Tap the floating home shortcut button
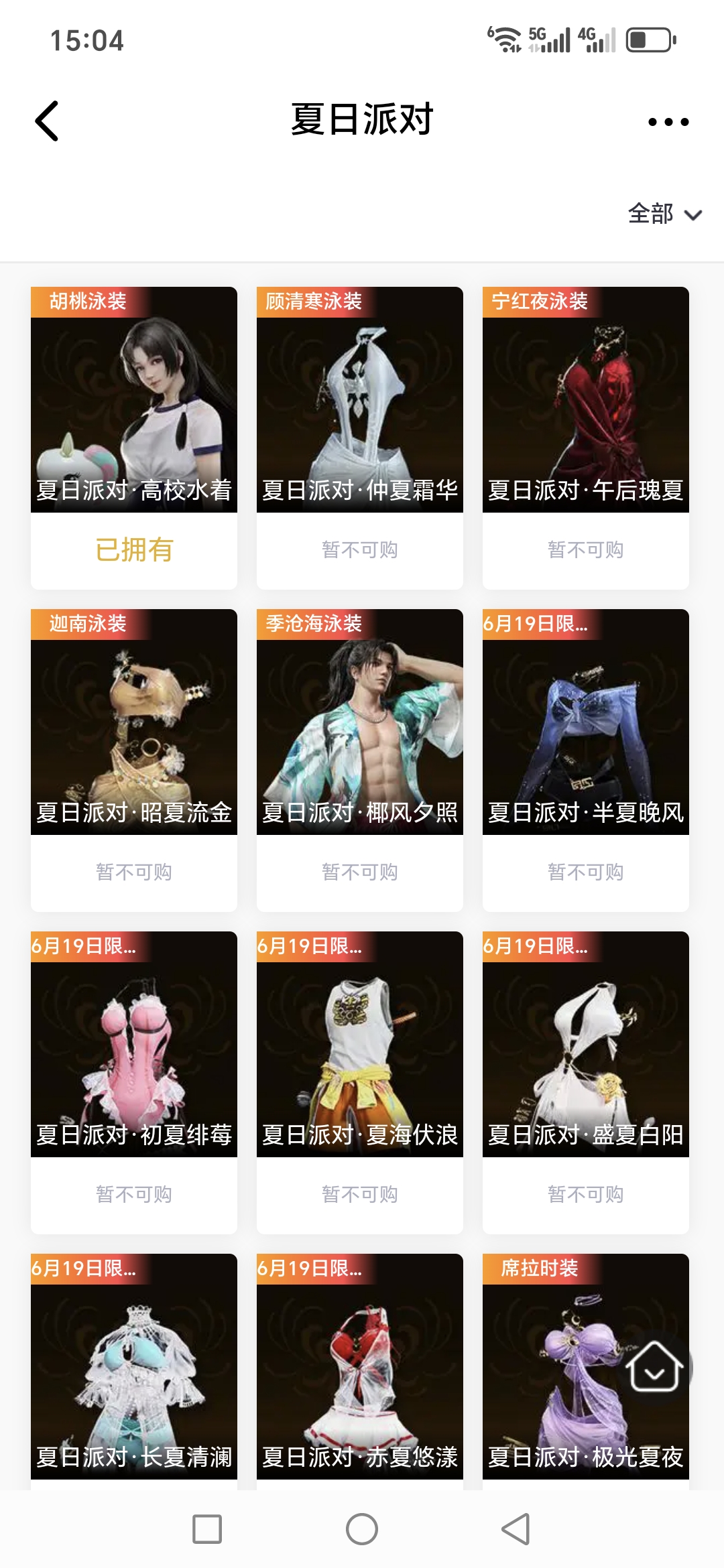 [x=654, y=1367]
